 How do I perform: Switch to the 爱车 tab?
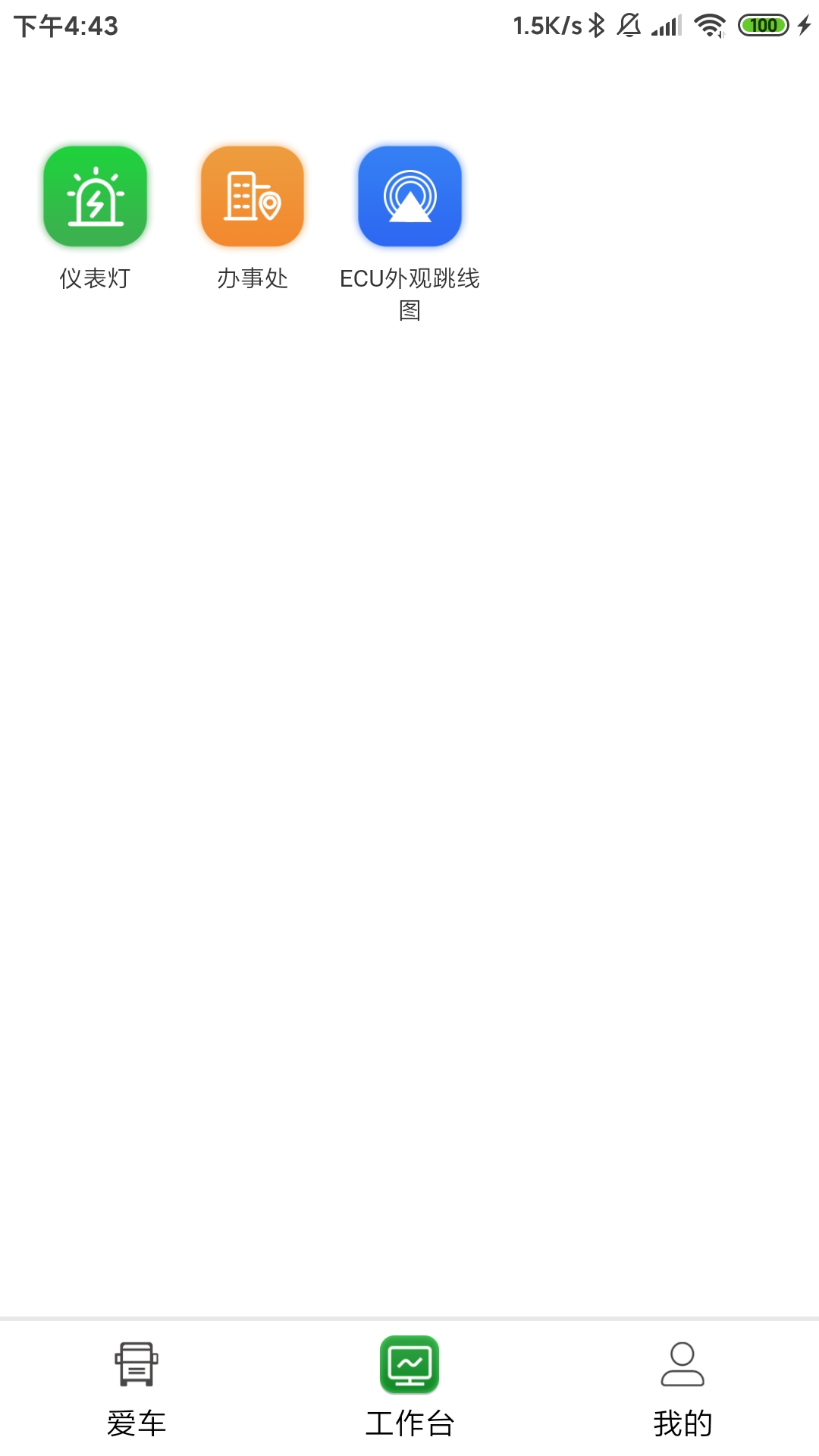(136, 1389)
